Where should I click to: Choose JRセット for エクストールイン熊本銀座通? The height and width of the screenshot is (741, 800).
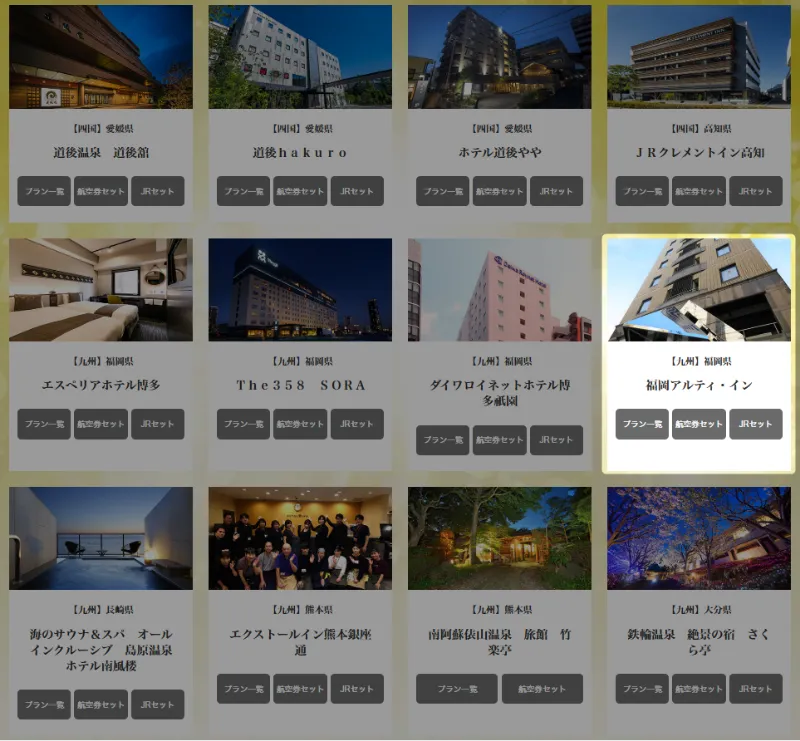pos(357,689)
